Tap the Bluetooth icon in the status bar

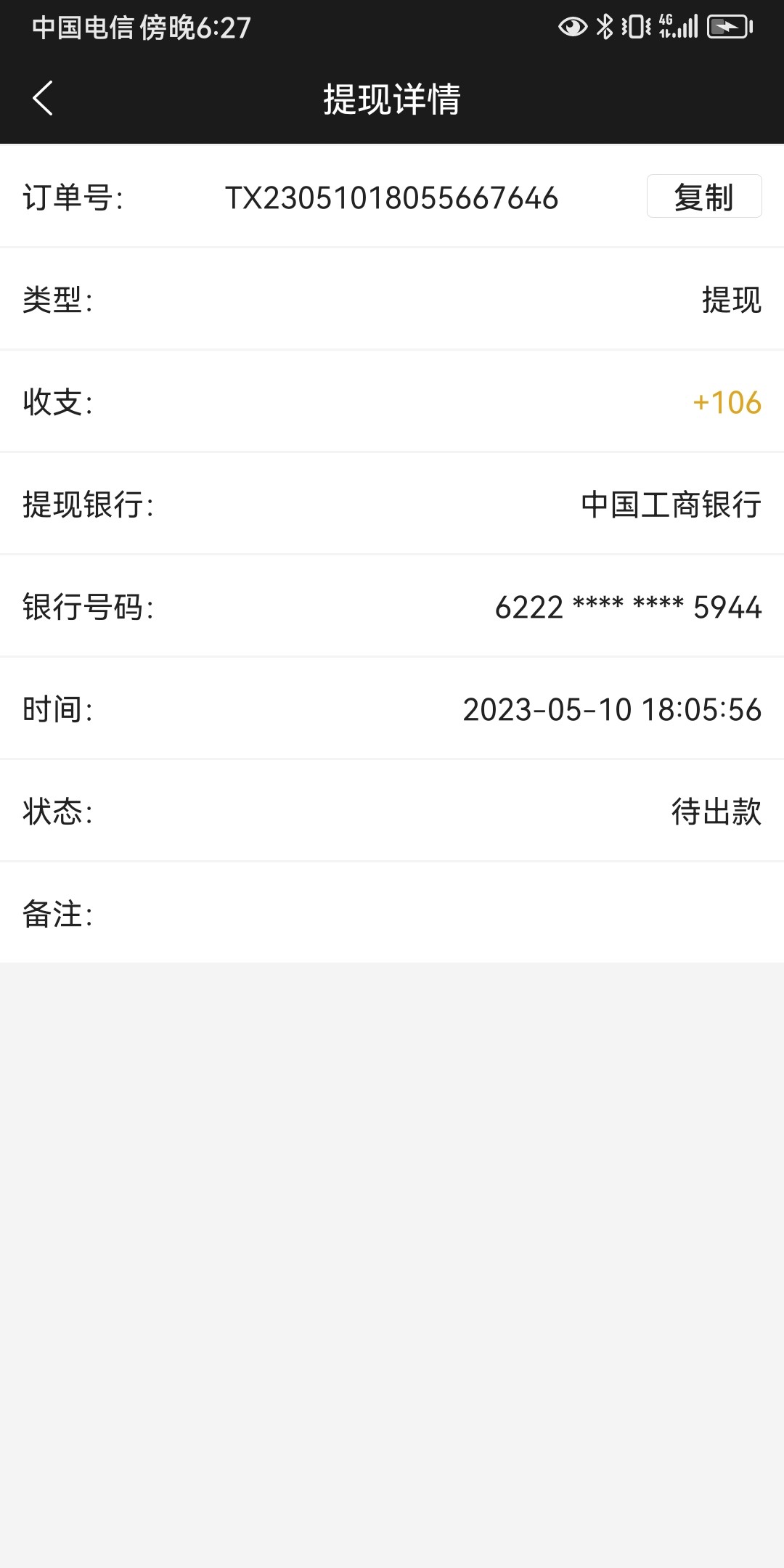(x=603, y=28)
